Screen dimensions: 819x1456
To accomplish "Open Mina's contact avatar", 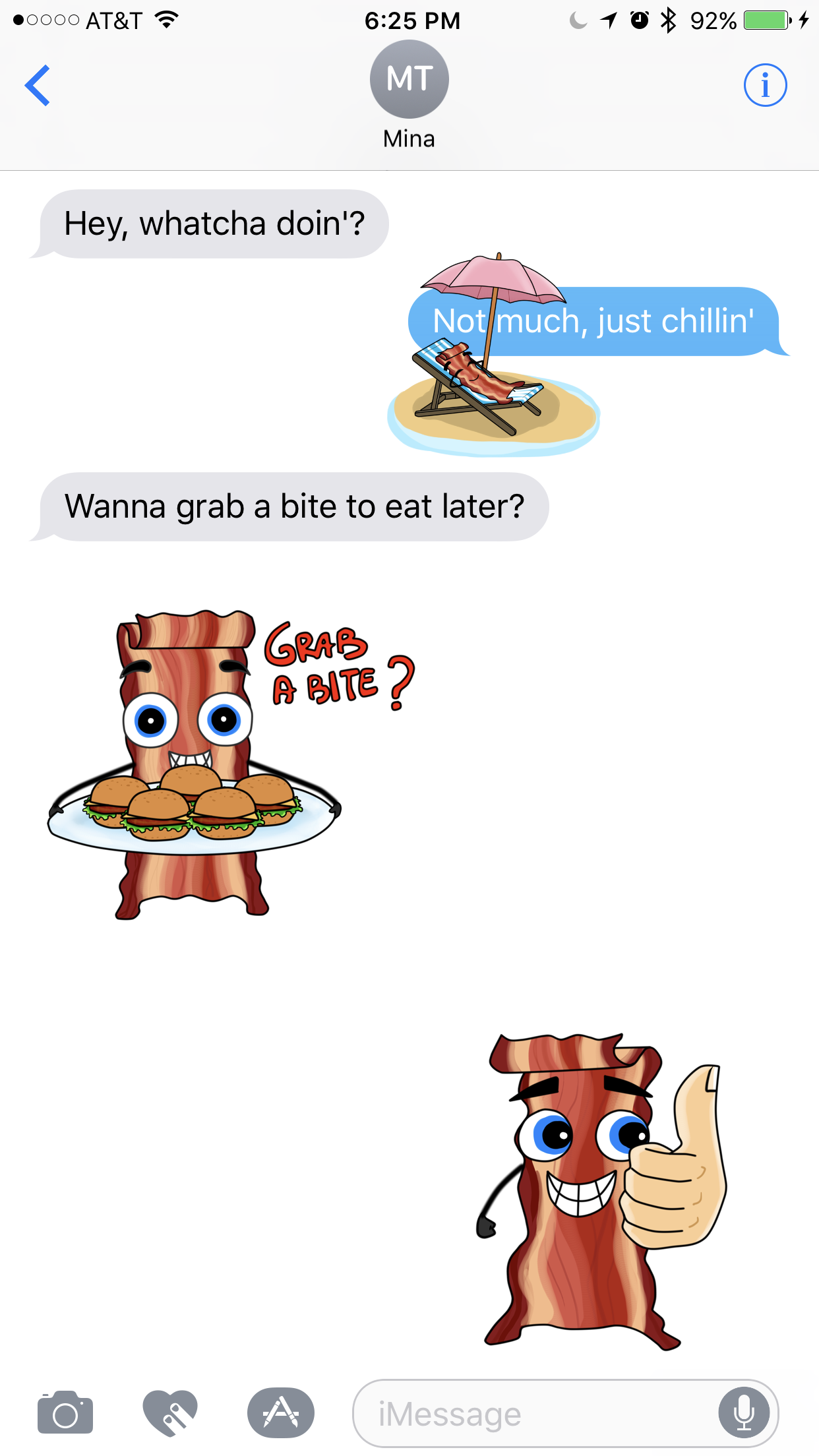I will click(x=409, y=79).
